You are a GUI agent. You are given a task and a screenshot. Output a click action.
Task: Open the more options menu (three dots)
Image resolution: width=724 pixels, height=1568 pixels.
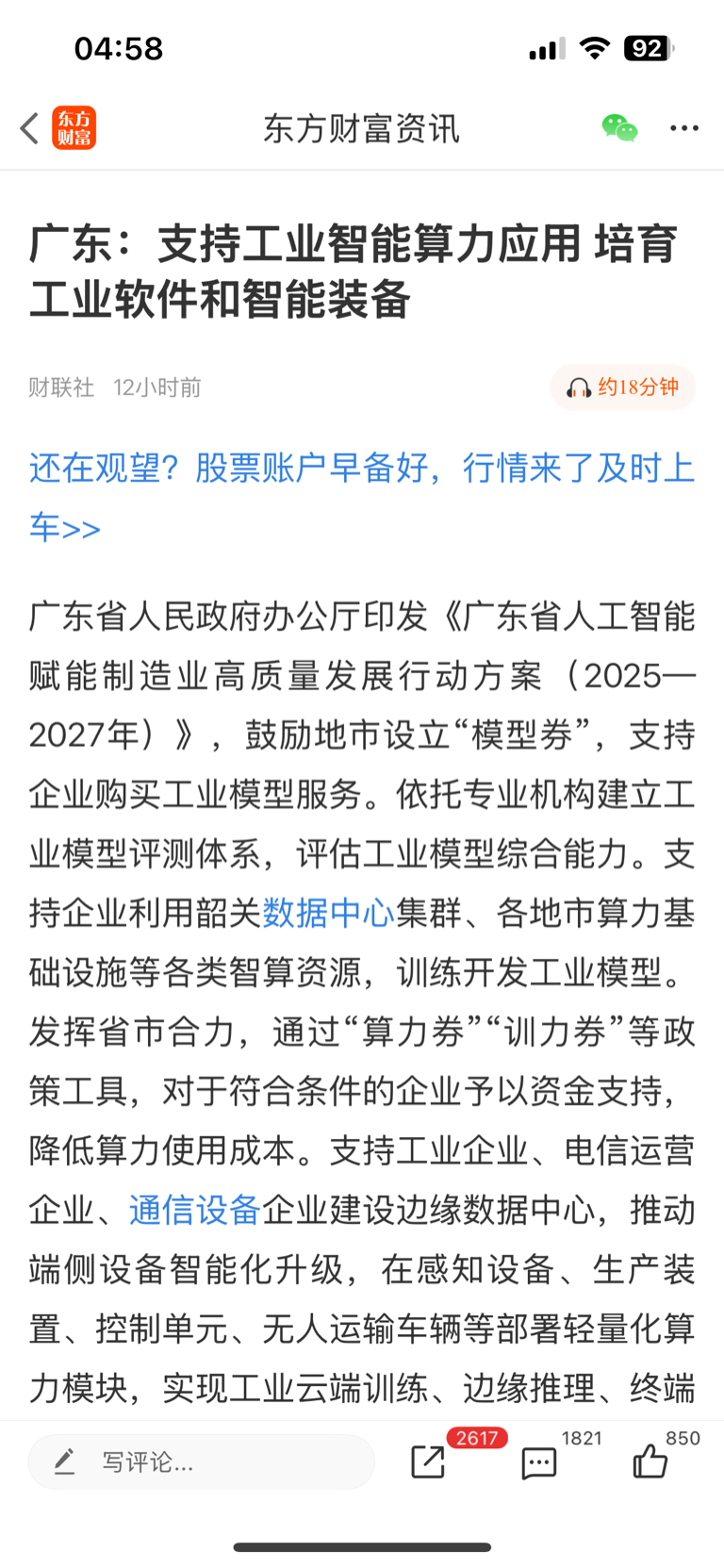(683, 126)
